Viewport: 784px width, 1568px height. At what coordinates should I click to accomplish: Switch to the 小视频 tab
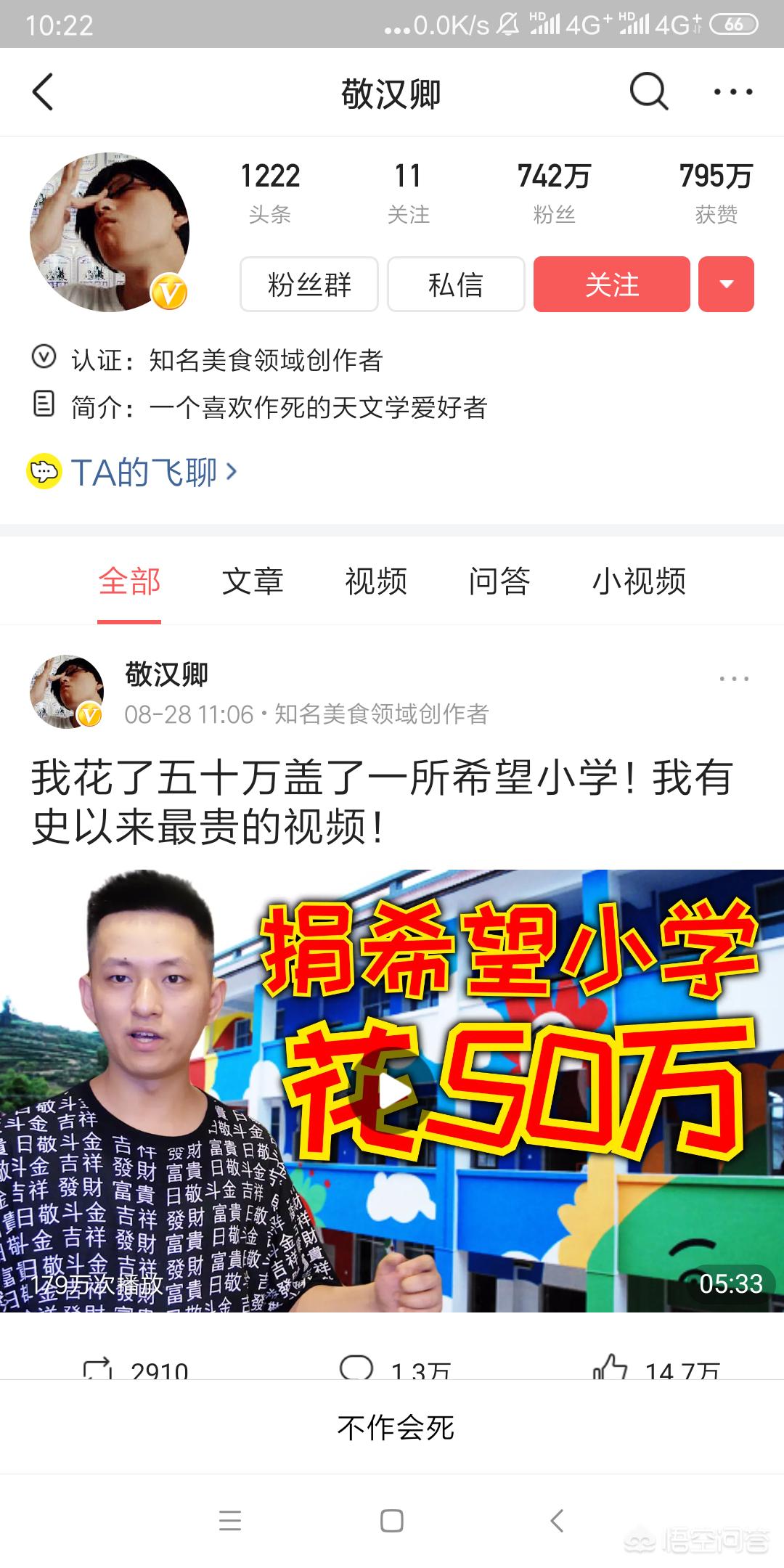[x=639, y=581]
